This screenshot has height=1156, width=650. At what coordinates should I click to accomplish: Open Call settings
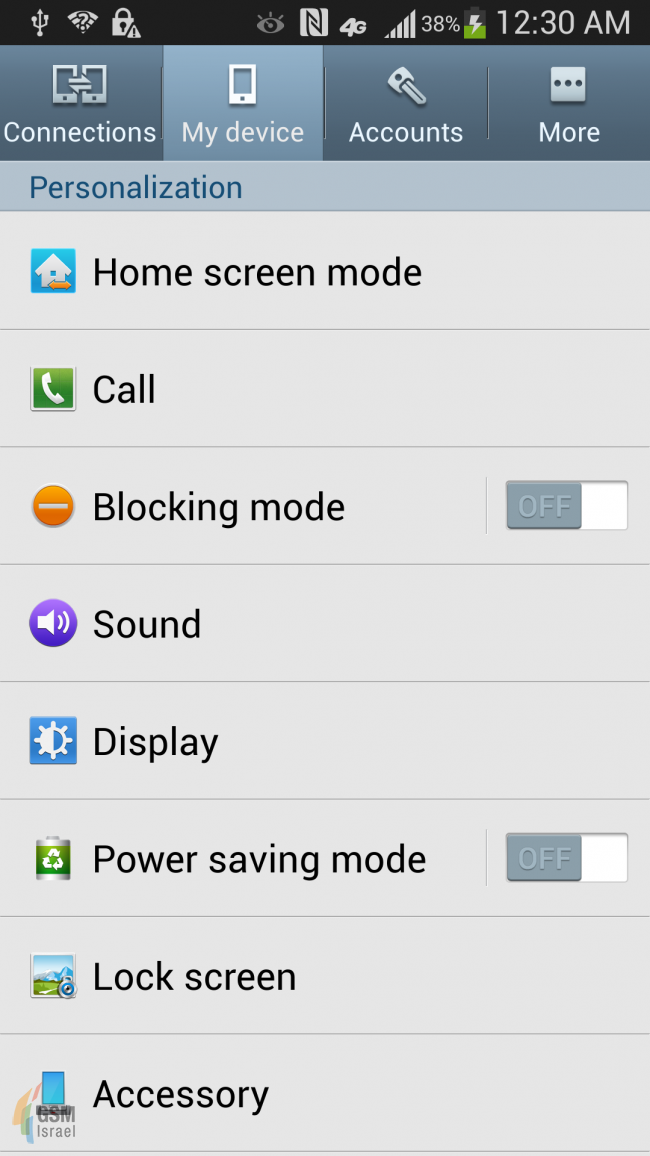[124, 389]
